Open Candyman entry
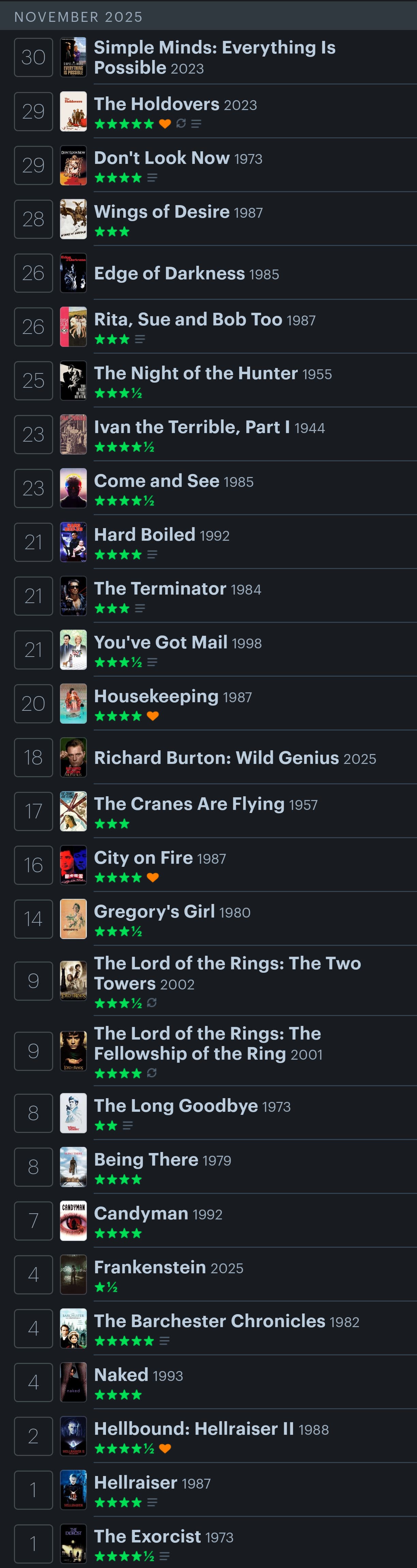Screen dimensions: 417x1568 coord(141,1214)
